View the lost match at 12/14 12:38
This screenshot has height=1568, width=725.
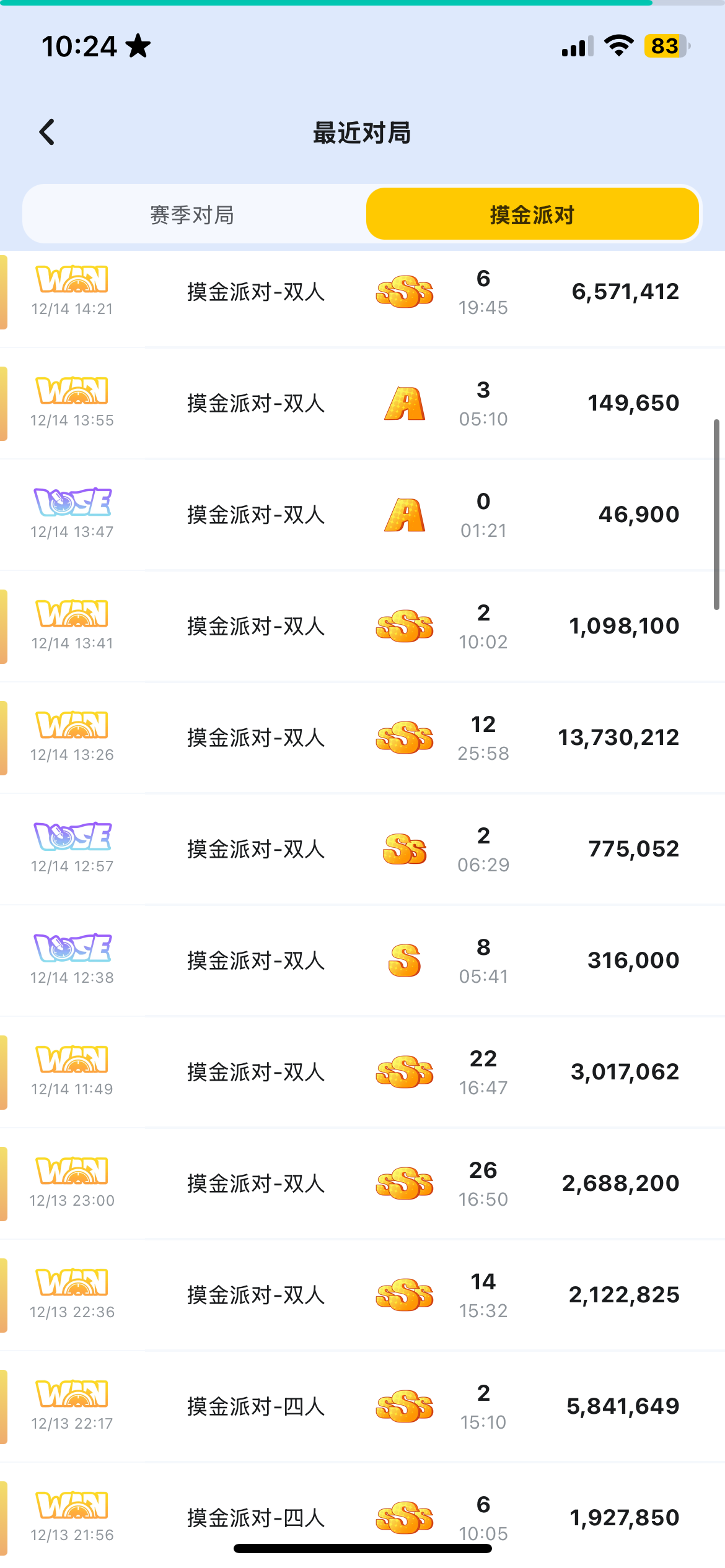[x=362, y=960]
